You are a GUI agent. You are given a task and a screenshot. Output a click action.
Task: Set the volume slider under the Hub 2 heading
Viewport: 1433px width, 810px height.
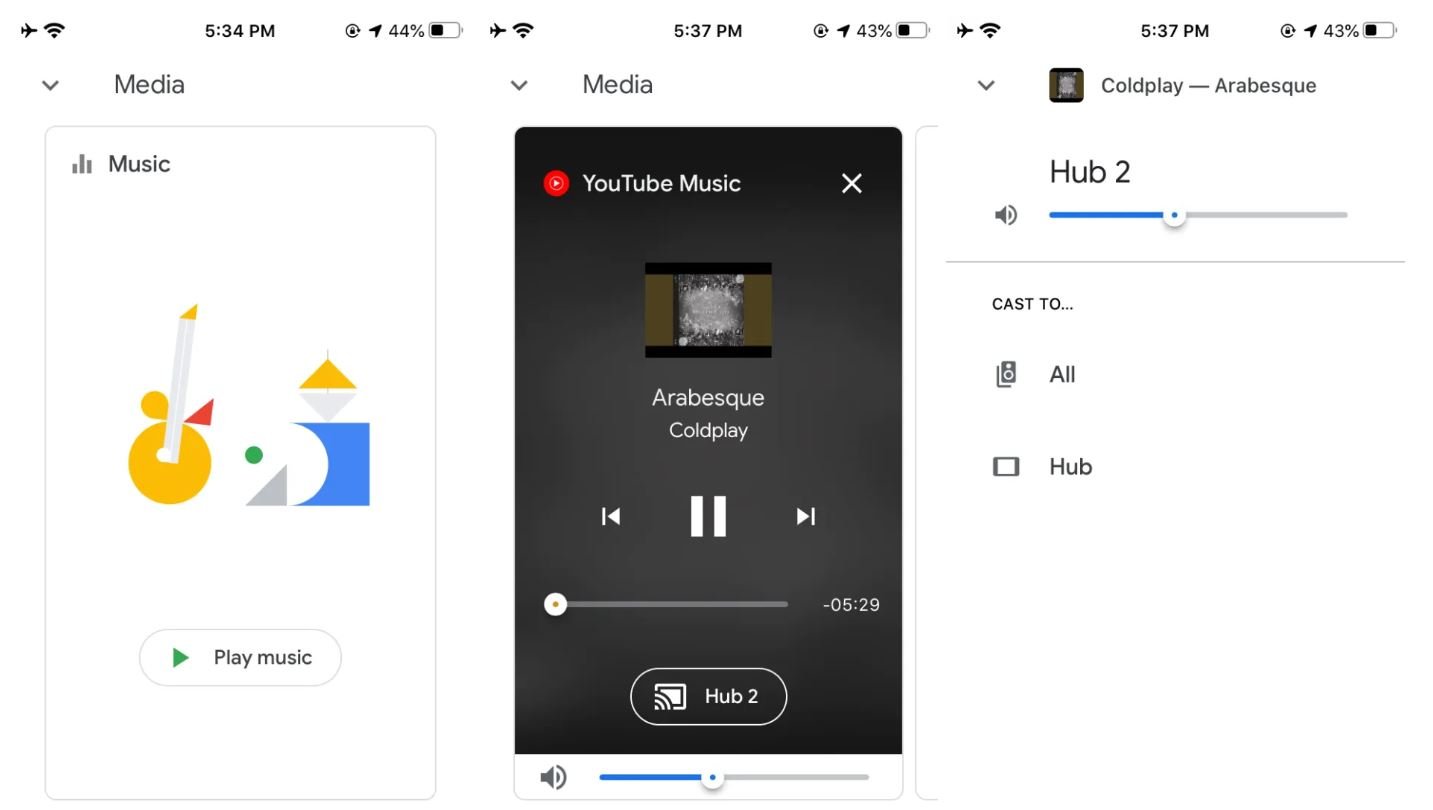1198,215
